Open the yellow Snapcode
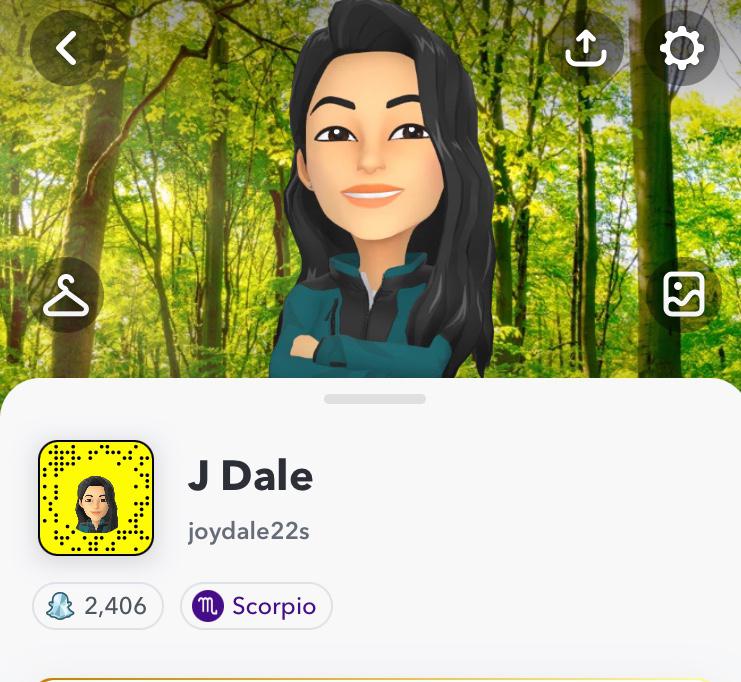The width and height of the screenshot is (741, 682). (96, 498)
